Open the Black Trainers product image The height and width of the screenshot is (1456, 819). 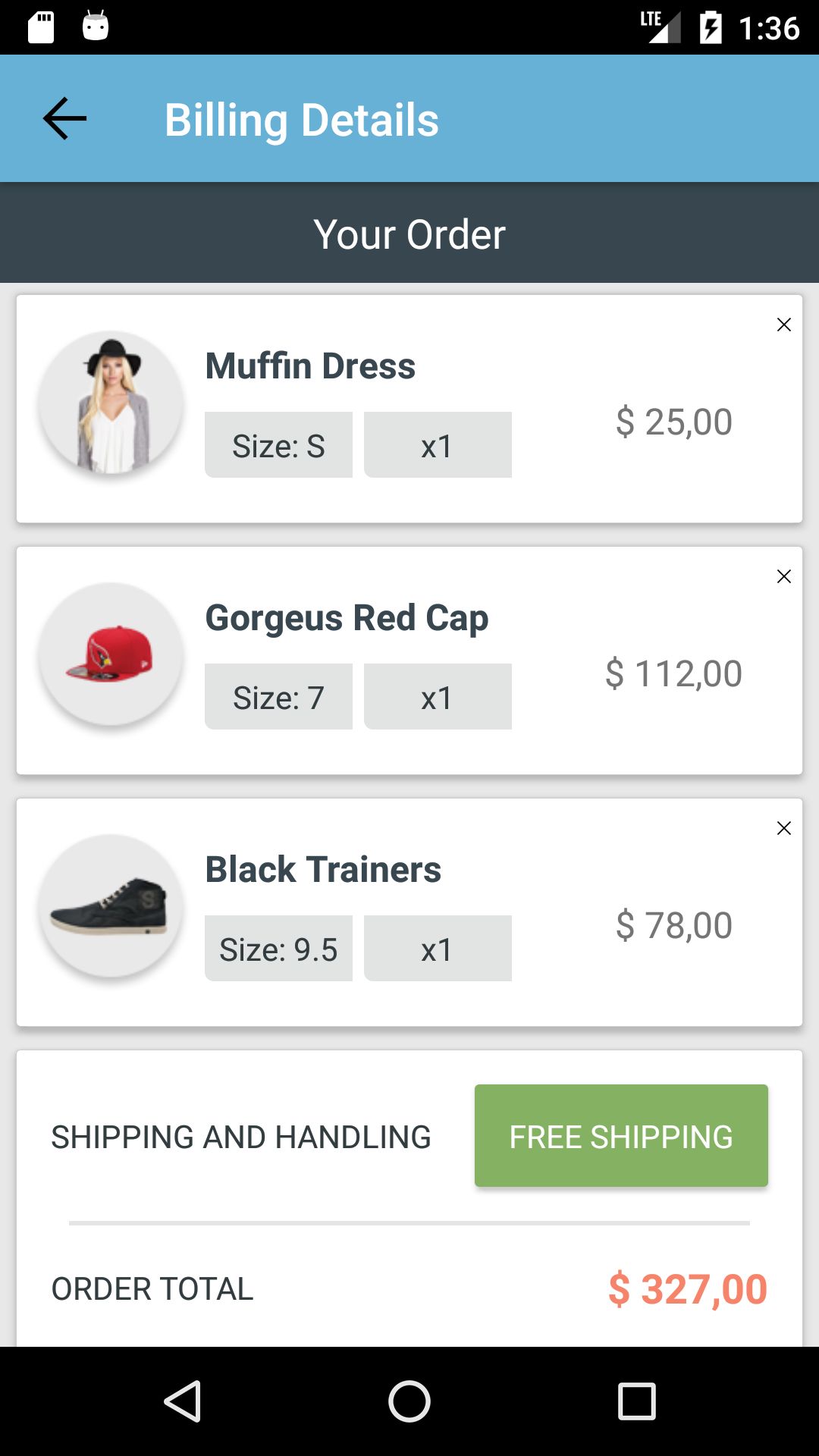click(111, 907)
